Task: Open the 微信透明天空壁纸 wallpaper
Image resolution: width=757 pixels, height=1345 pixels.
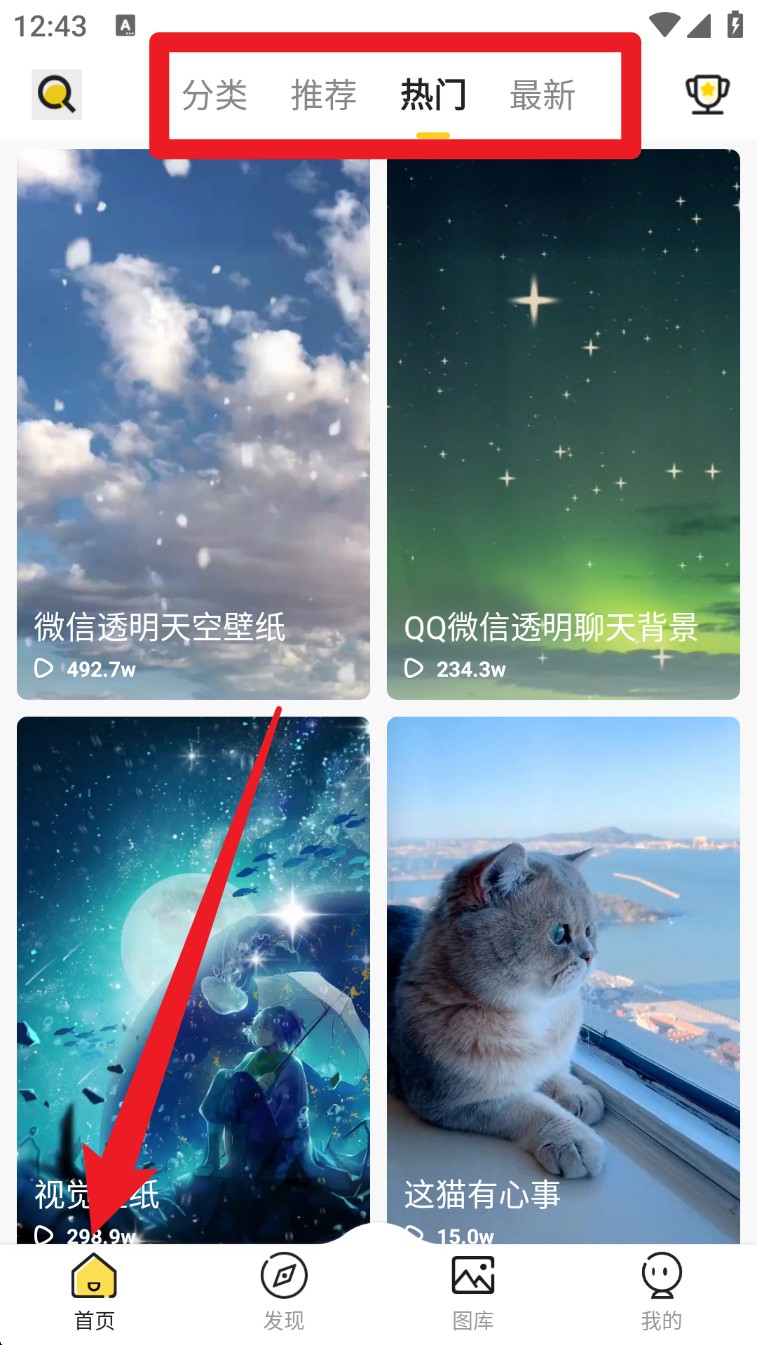Action: pyautogui.click(x=193, y=424)
